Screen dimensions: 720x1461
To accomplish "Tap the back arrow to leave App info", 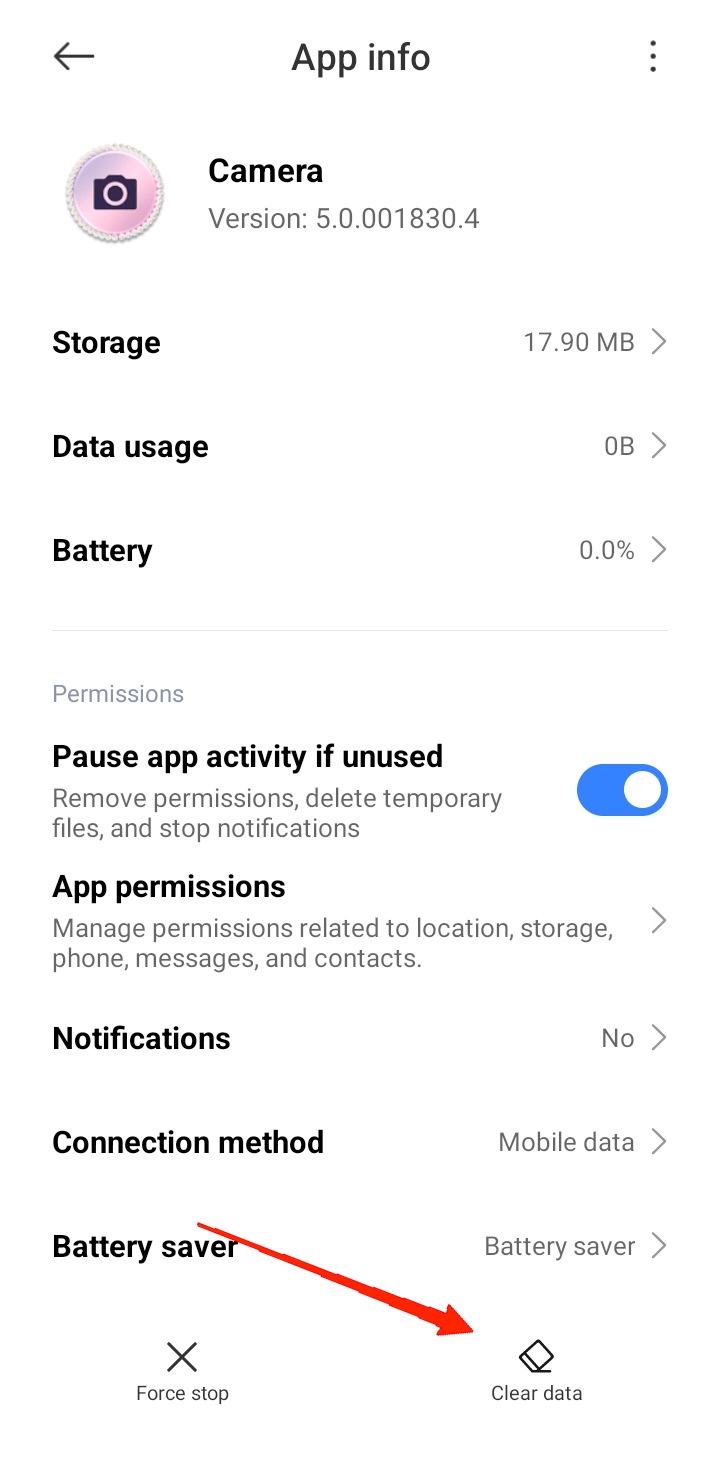I will (x=73, y=56).
